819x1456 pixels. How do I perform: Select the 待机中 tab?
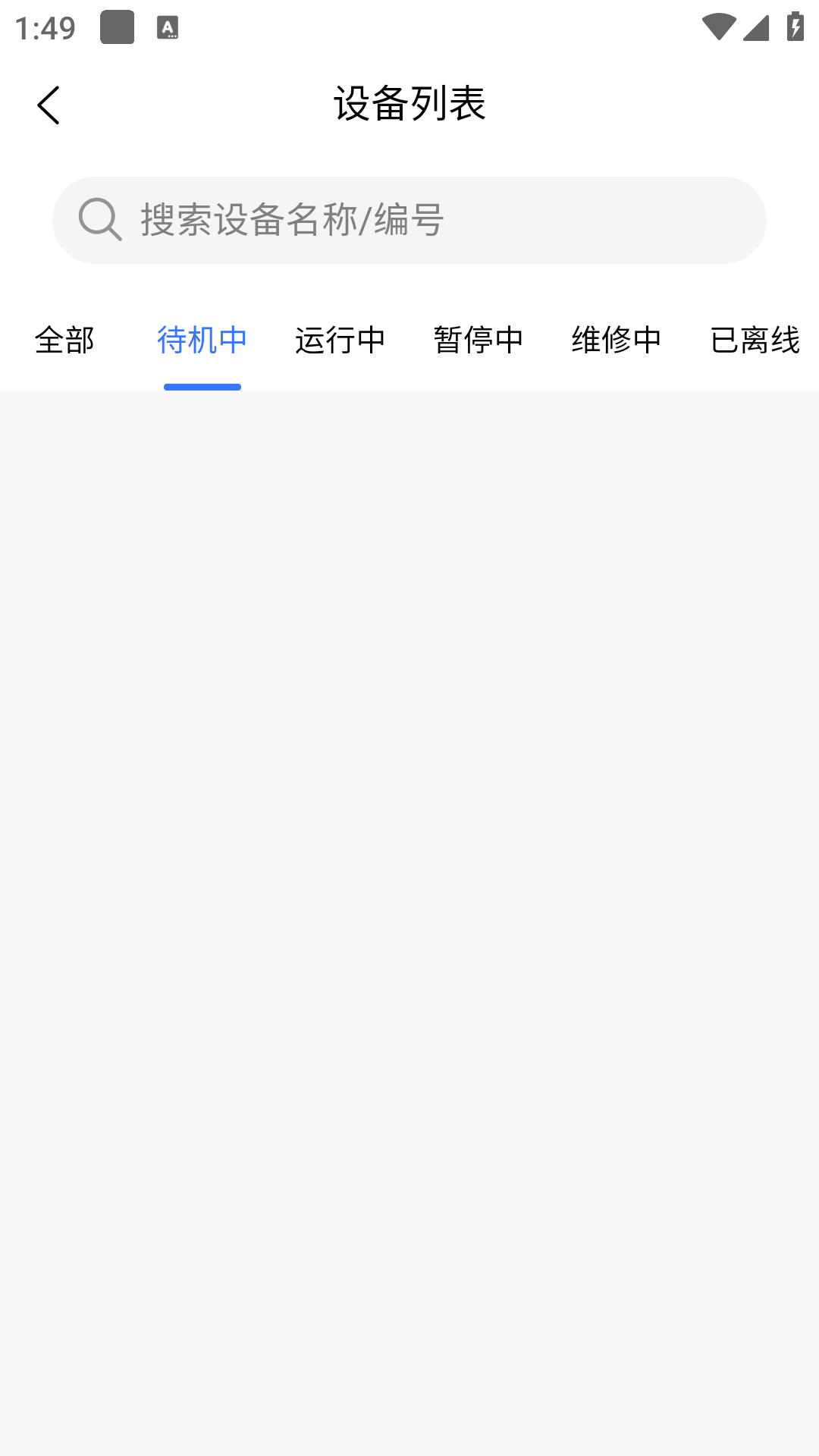[x=202, y=340]
